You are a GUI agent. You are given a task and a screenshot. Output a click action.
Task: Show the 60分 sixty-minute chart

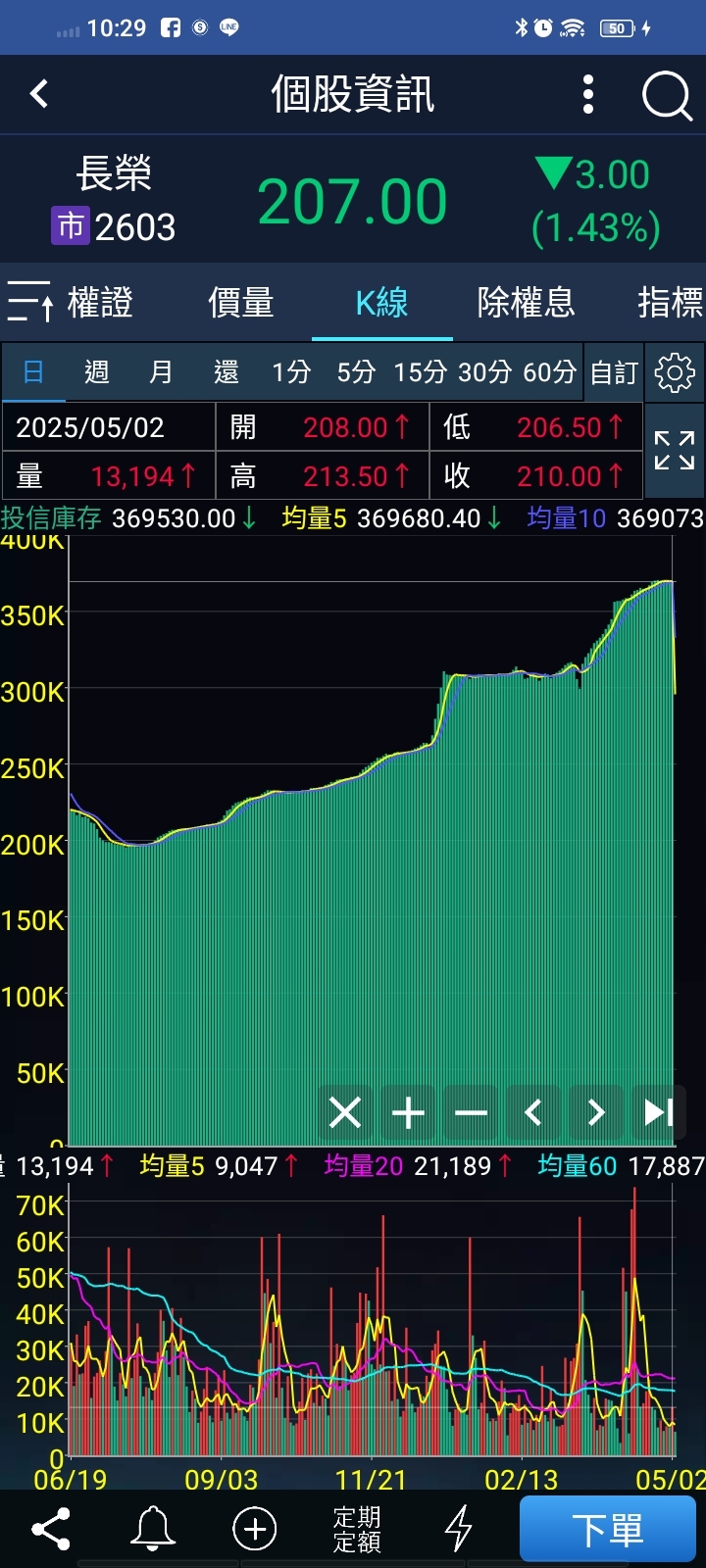(549, 372)
